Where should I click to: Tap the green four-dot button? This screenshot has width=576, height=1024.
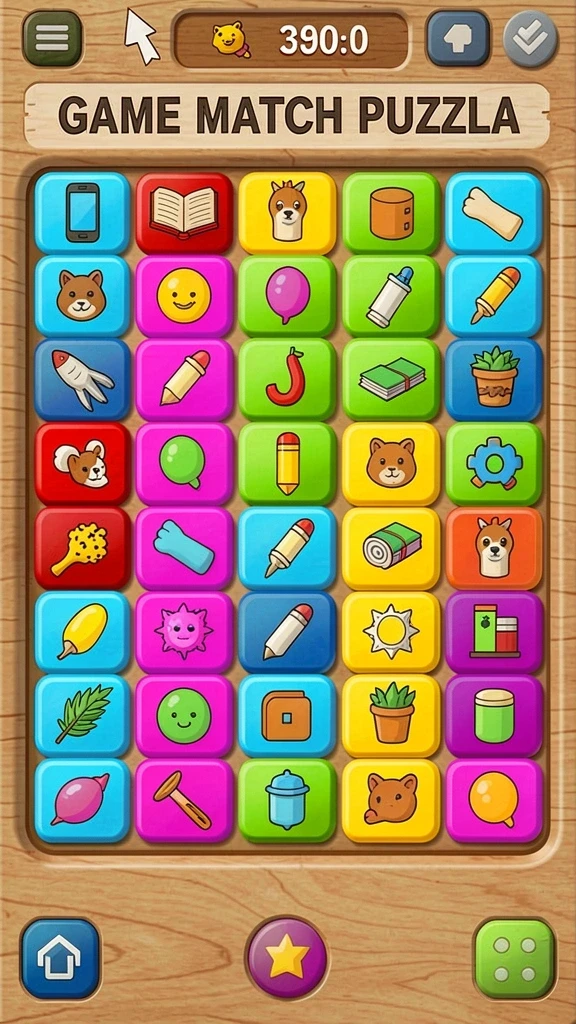click(515, 958)
